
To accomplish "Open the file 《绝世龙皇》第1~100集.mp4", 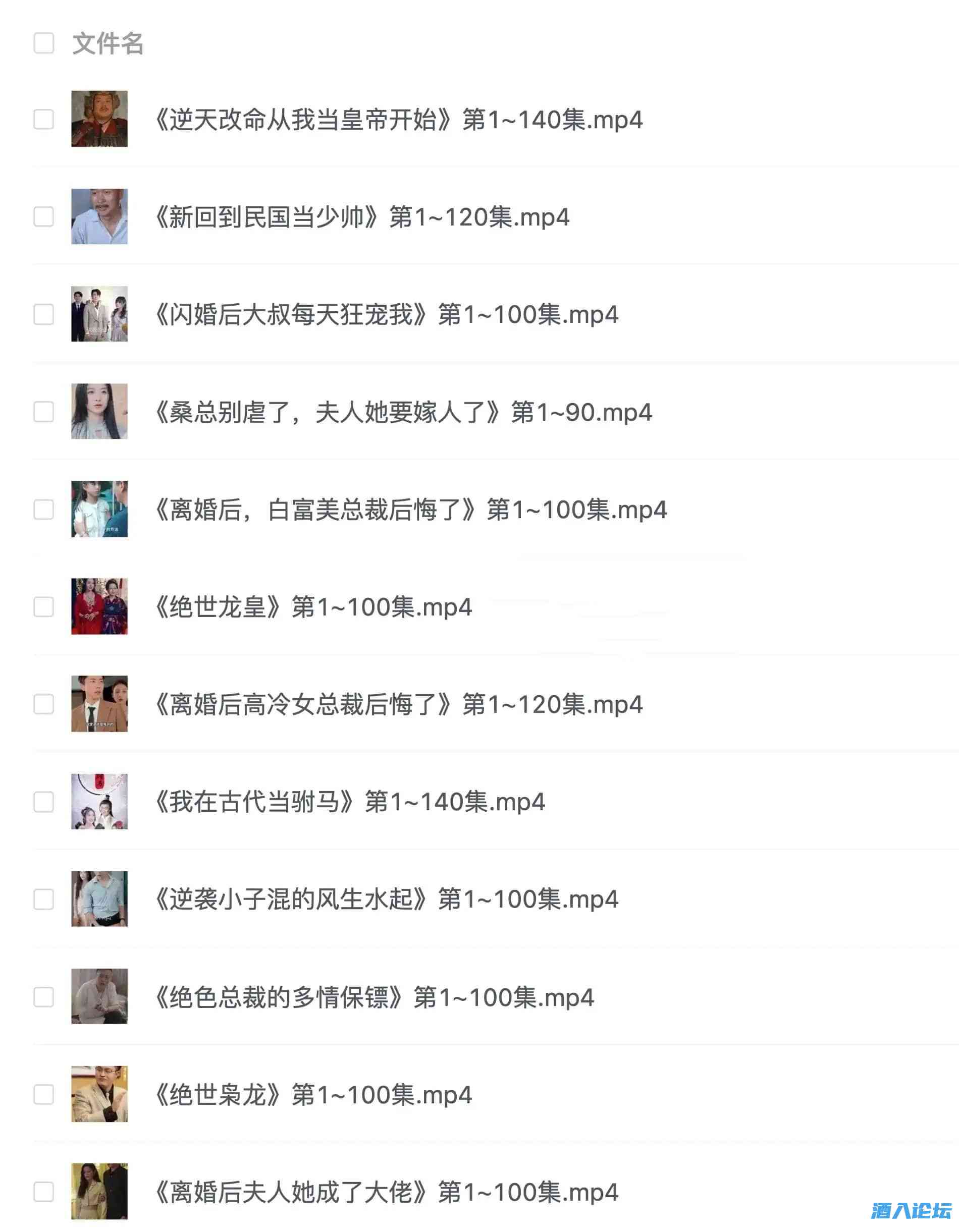I will [313, 607].
